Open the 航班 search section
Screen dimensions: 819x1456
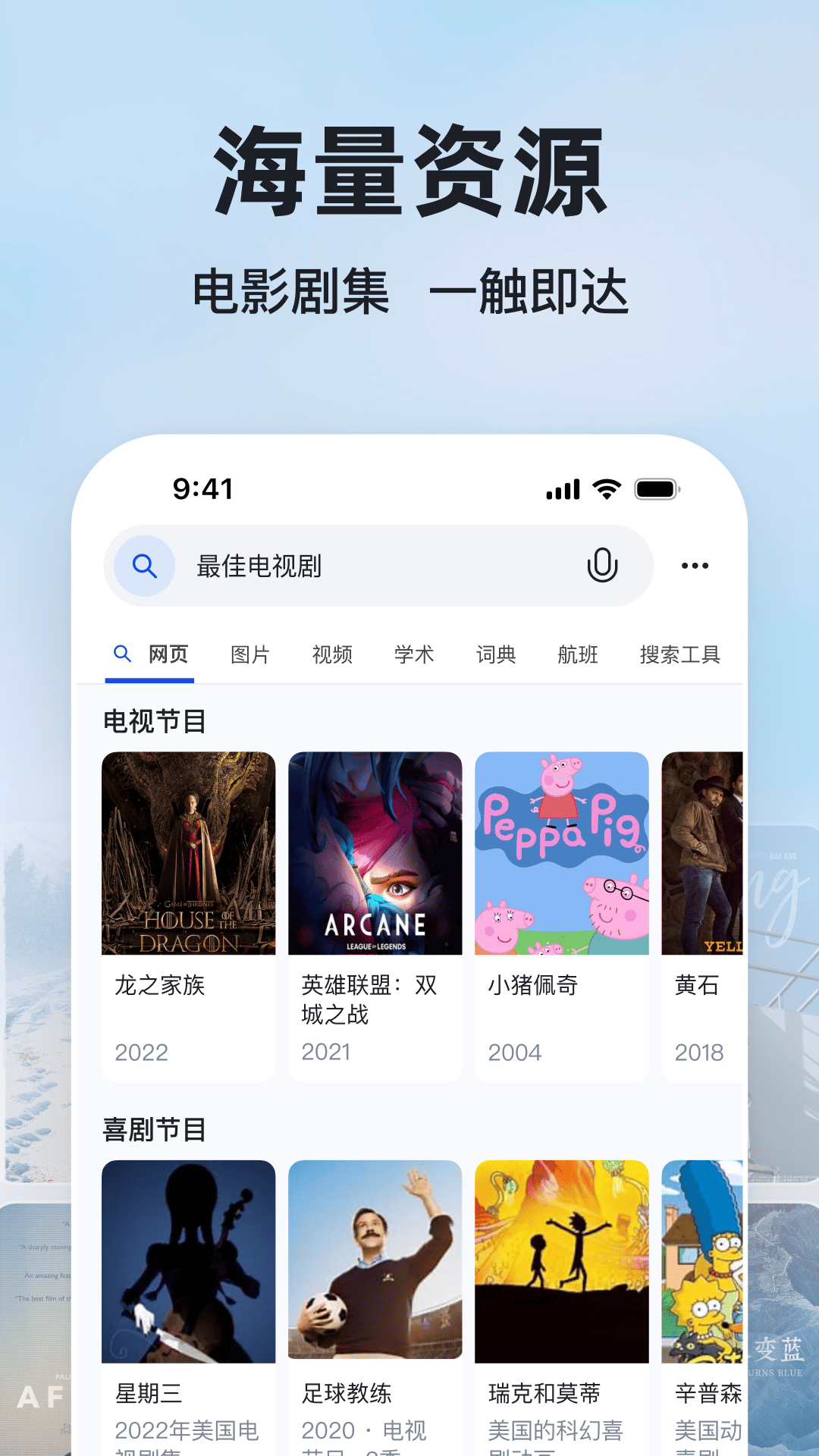click(579, 654)
